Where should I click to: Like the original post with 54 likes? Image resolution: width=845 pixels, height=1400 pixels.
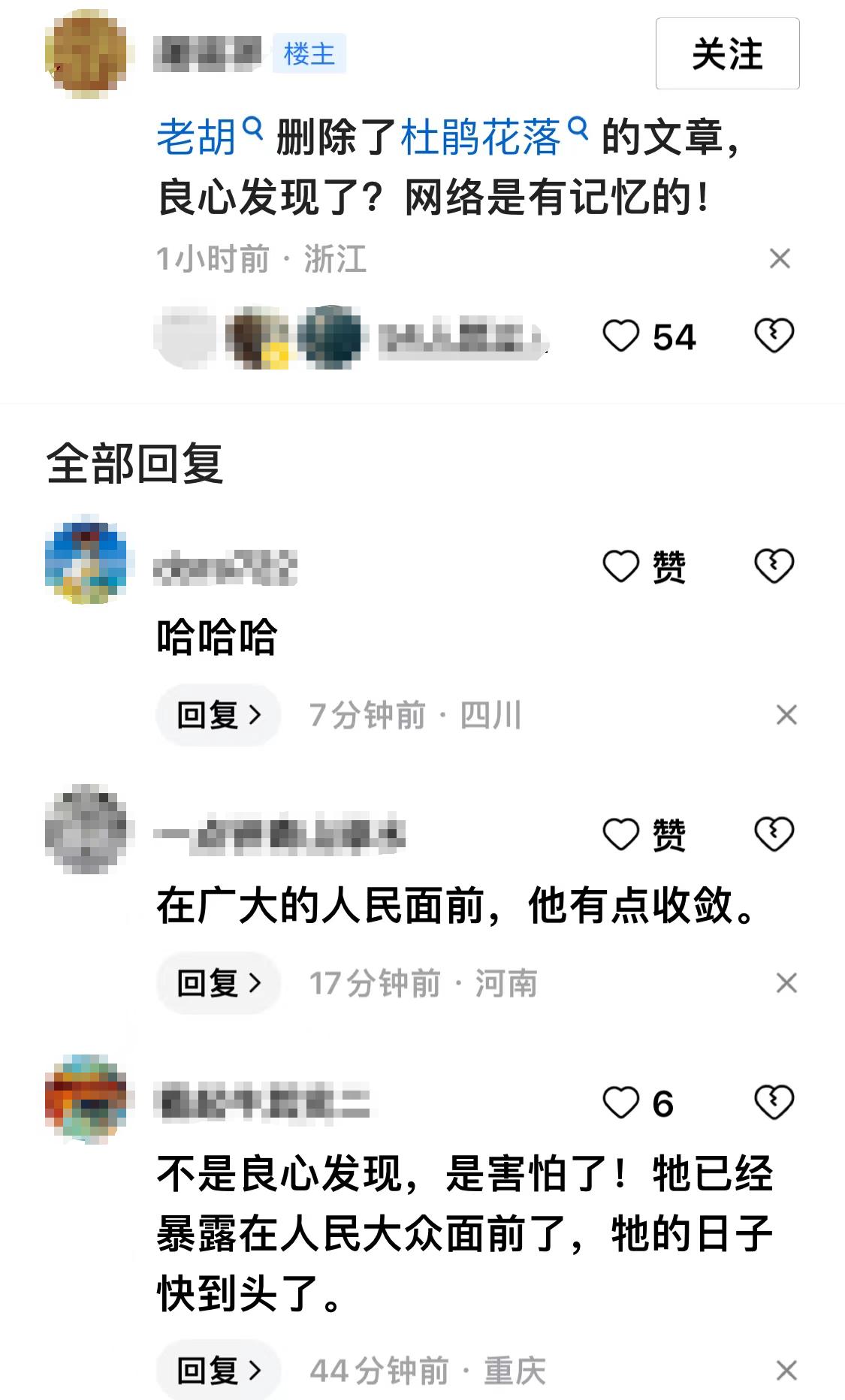tap(622, 336)
